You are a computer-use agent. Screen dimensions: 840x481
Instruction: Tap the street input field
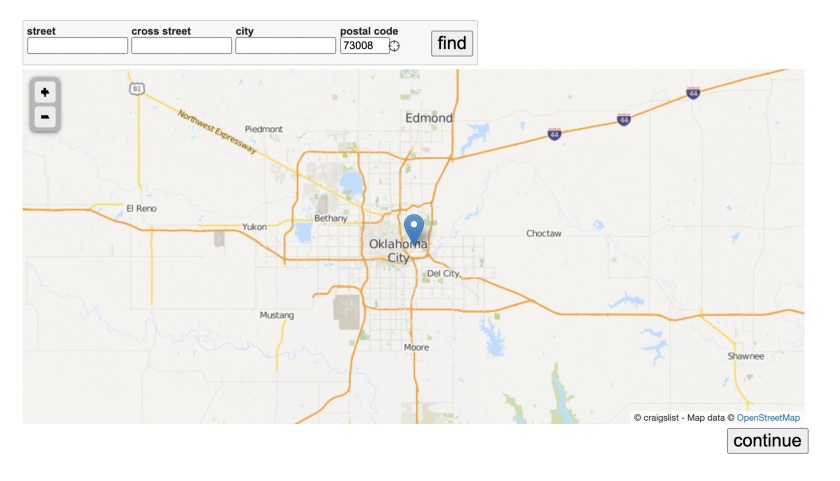pyautogui.click(x=77, y=46)
